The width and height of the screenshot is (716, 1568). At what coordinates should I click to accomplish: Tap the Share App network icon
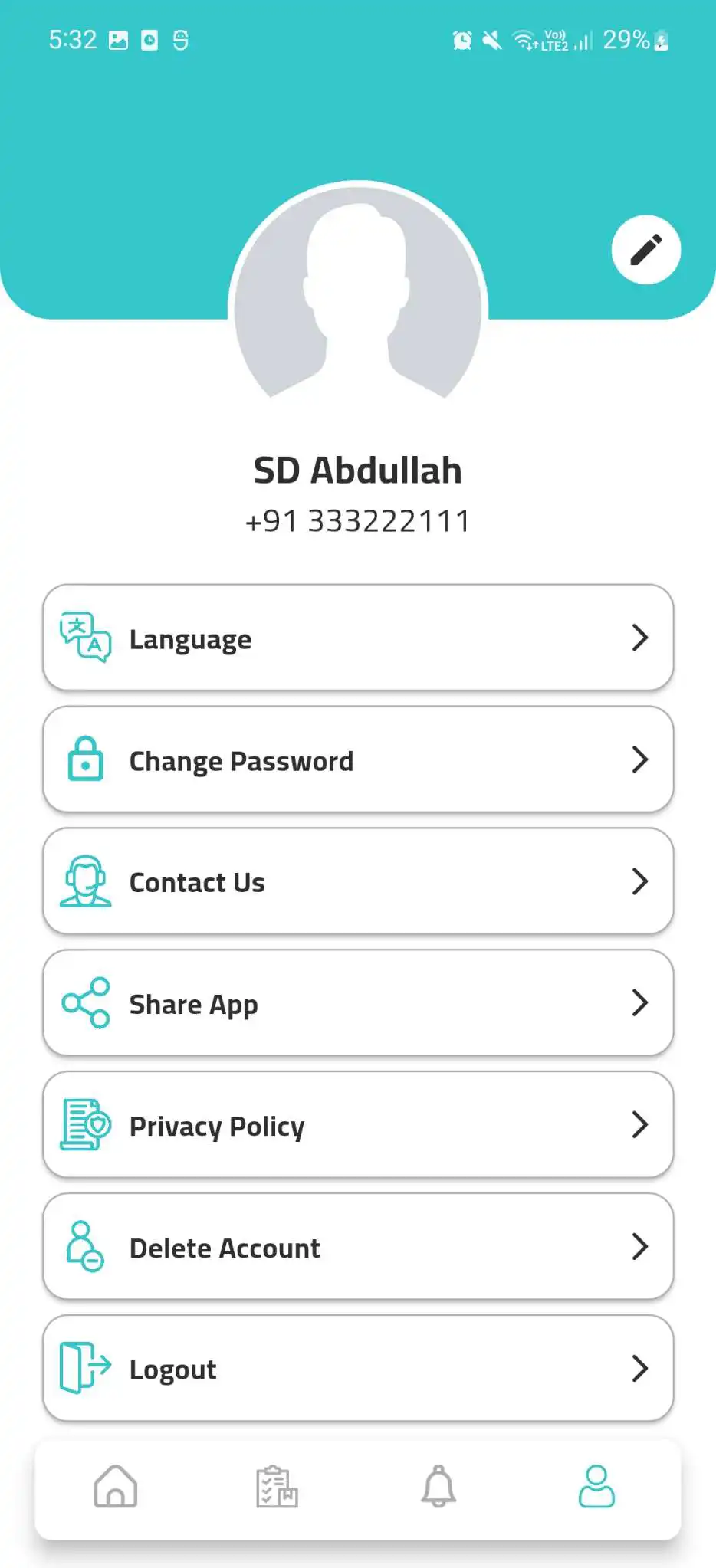86,1002
